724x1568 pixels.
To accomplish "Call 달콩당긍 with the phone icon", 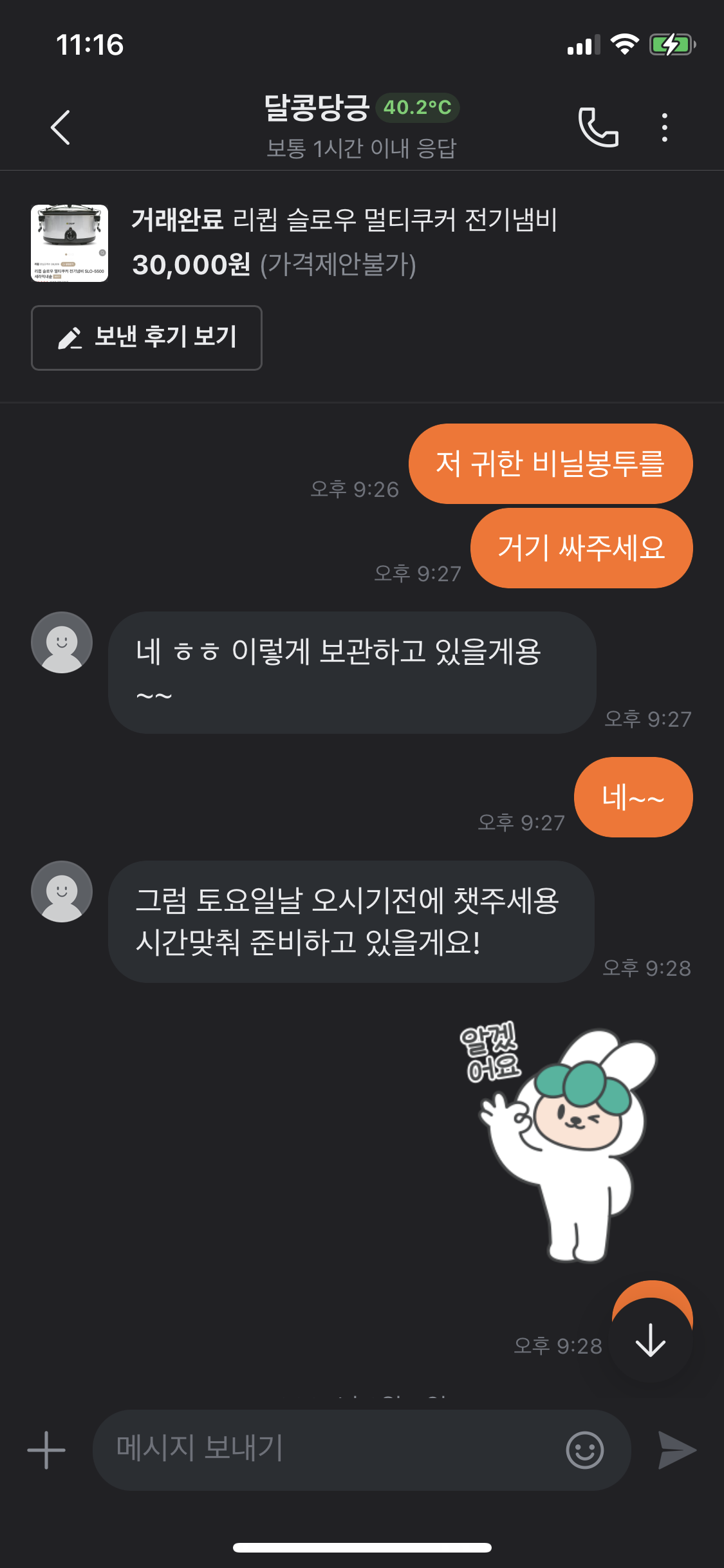I will 599,127.
